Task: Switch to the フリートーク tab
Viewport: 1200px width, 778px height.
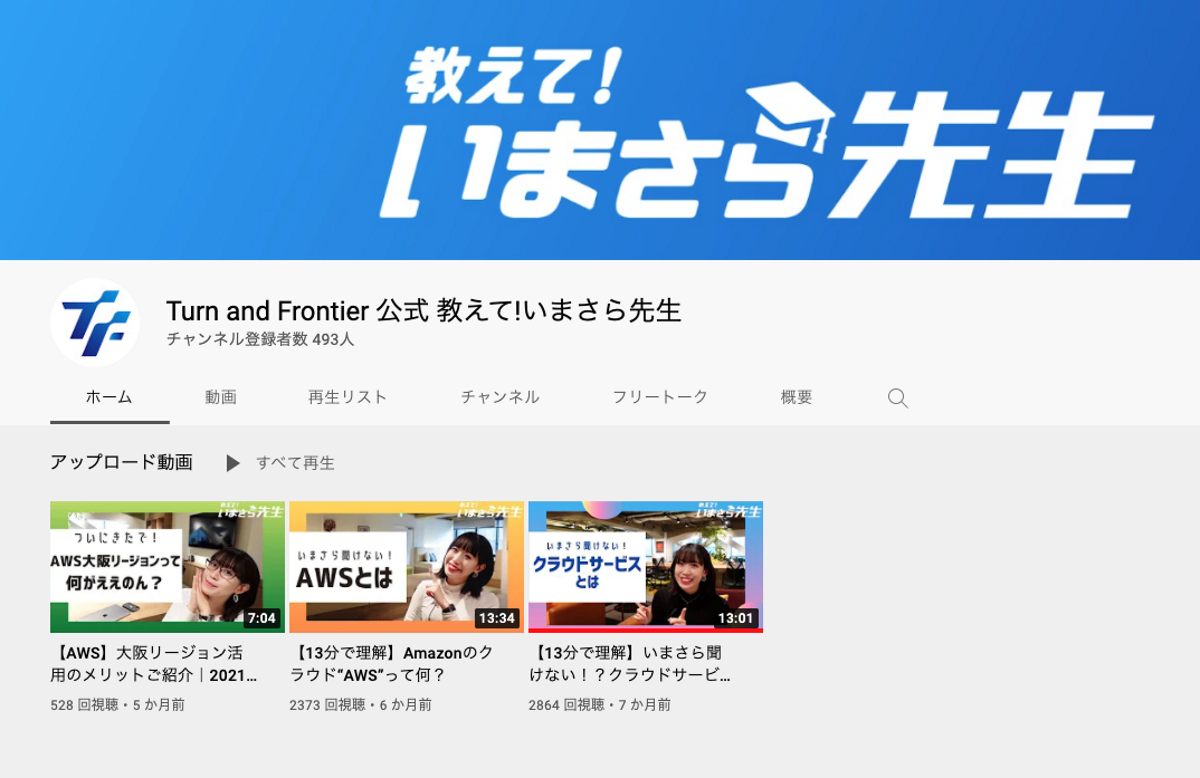Action: click(660, 397)
